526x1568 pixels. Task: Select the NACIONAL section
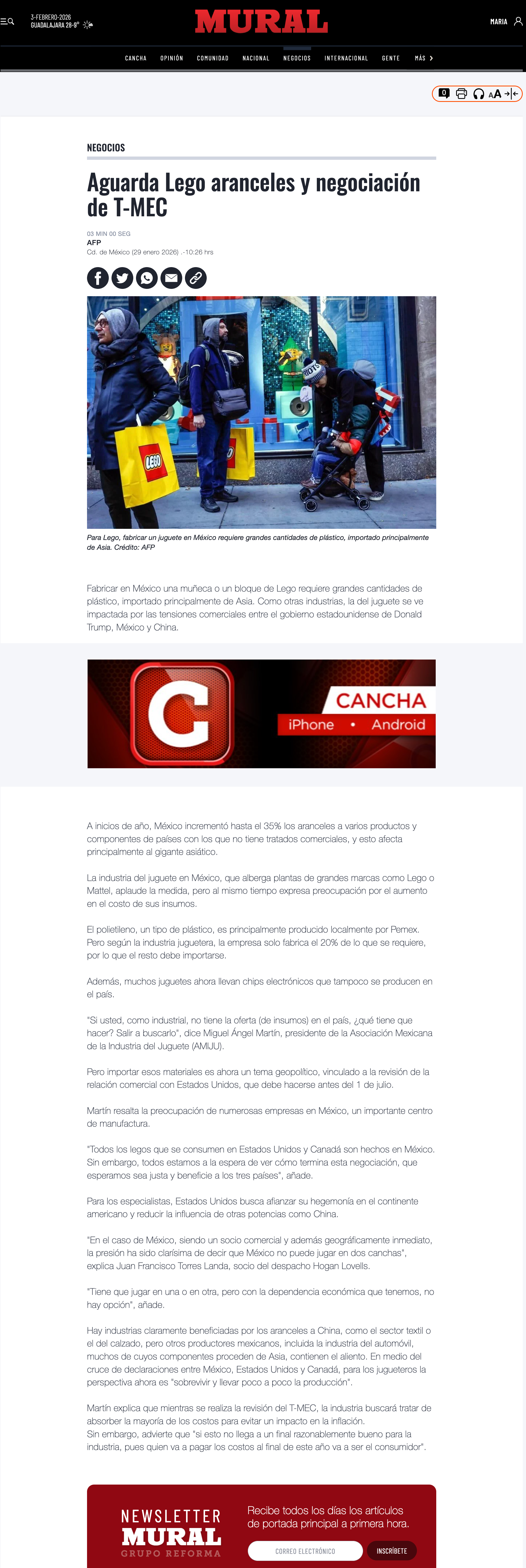[256, 58]
